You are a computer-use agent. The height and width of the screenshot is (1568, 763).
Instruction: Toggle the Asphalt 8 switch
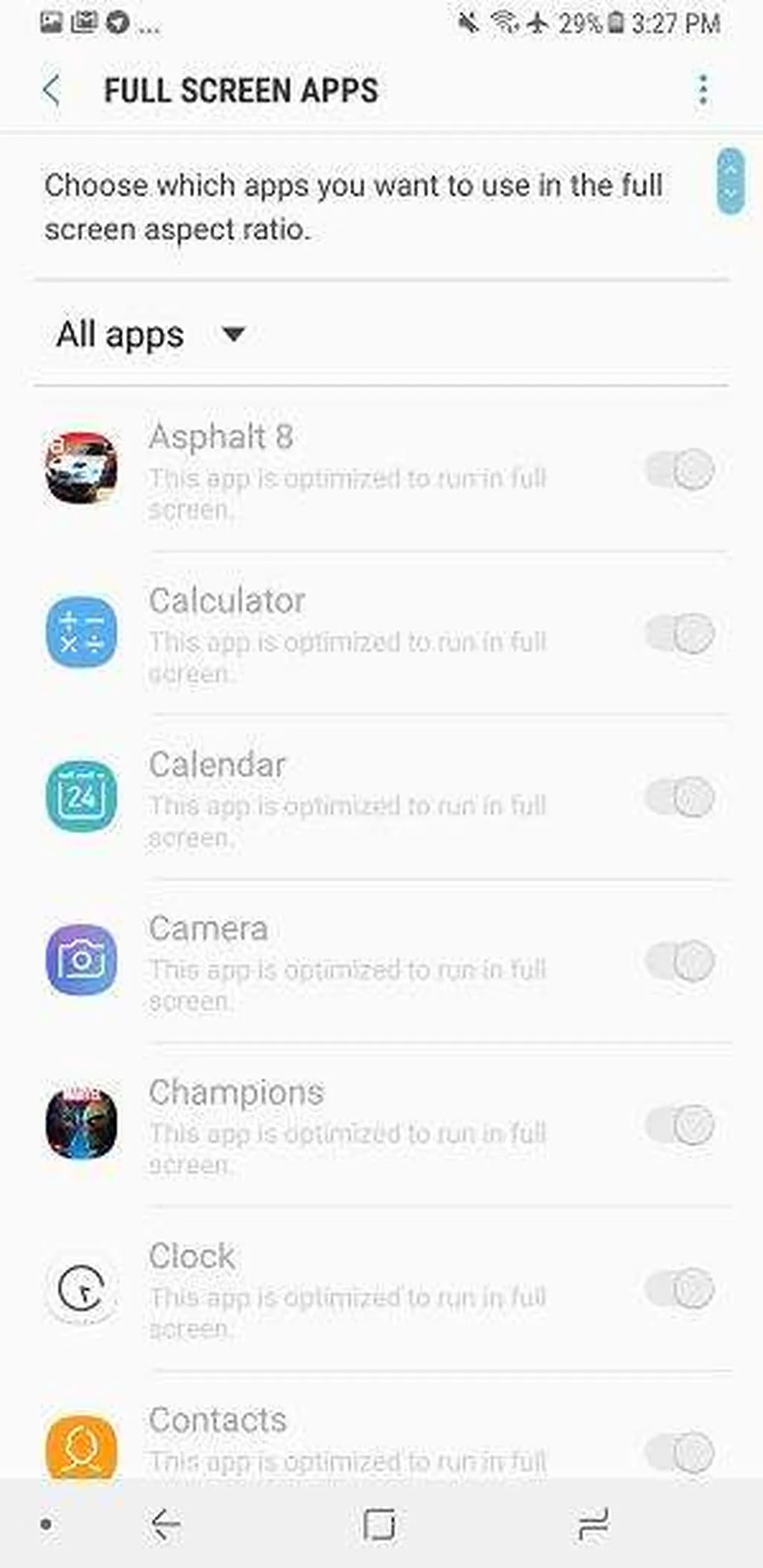[x=680, y=470]
